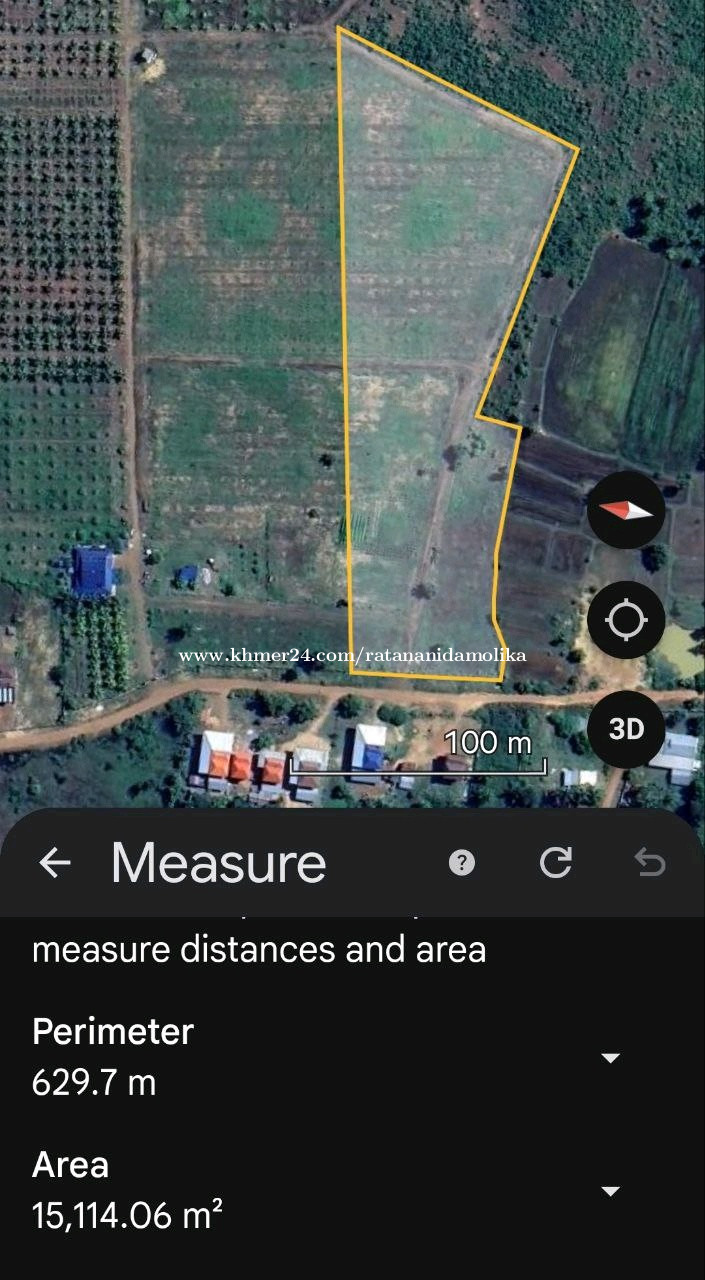This screenshot has width=705, height=1280.
Task: Center the map on my location
Action: click(x=626, y=620)
